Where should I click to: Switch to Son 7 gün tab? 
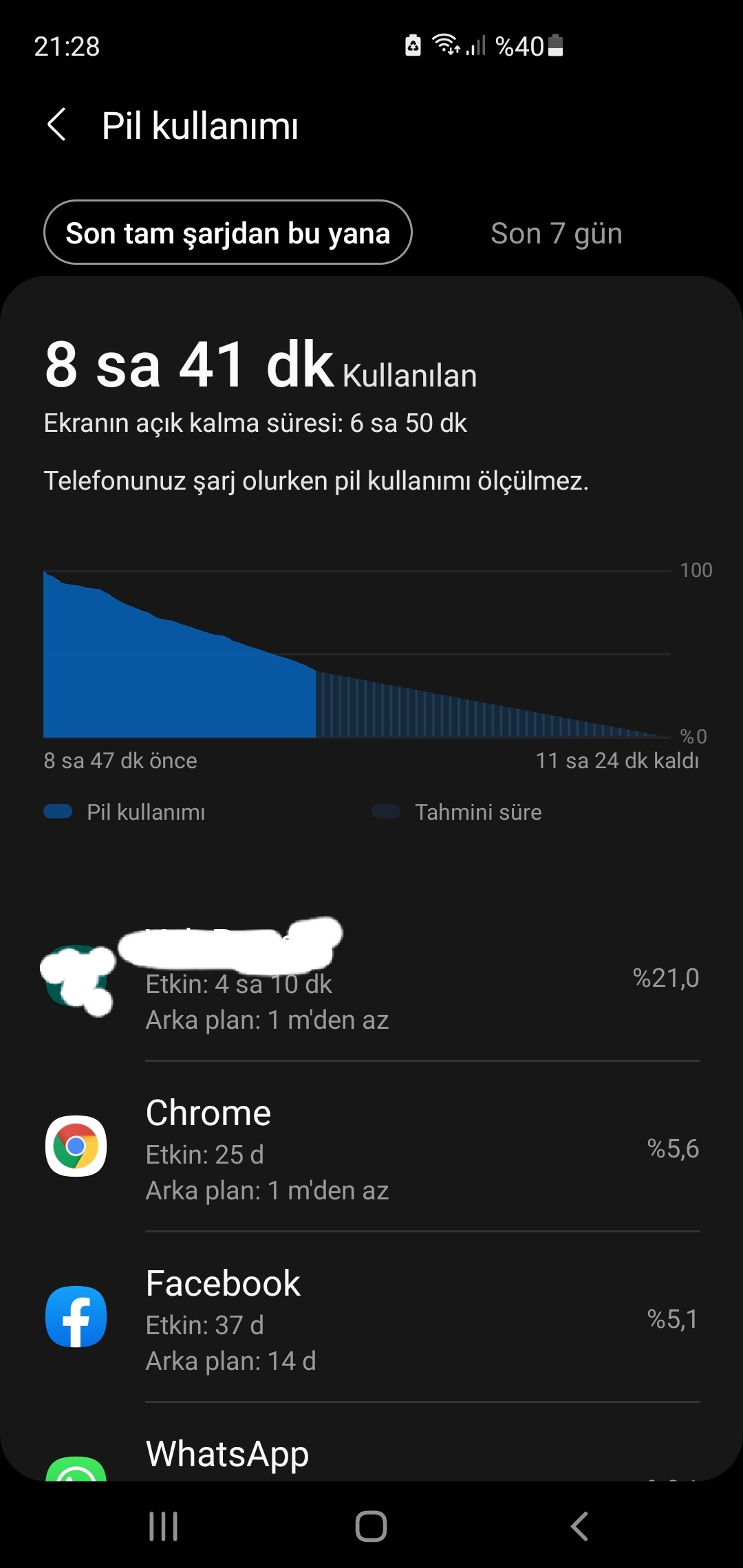(556, 234)
